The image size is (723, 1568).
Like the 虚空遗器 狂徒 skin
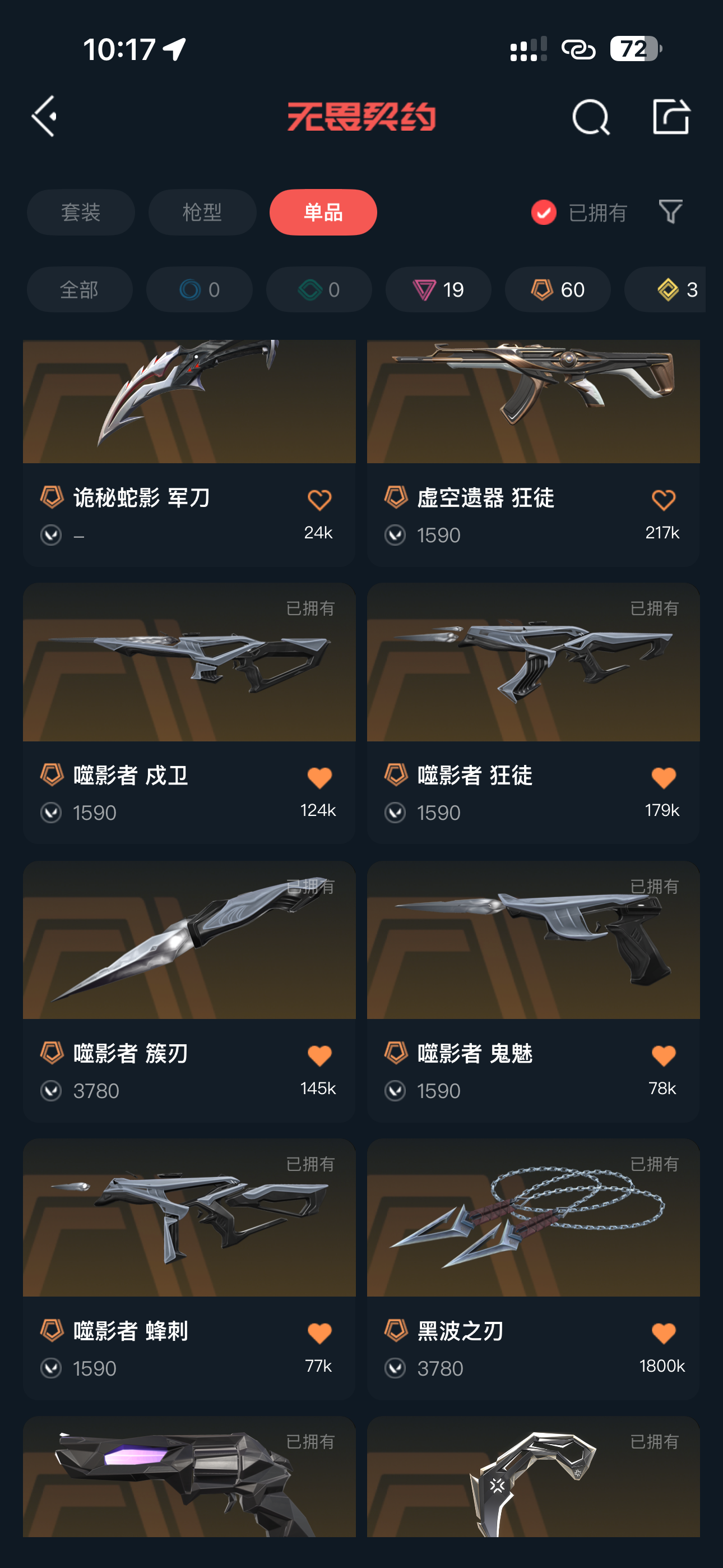662,500
